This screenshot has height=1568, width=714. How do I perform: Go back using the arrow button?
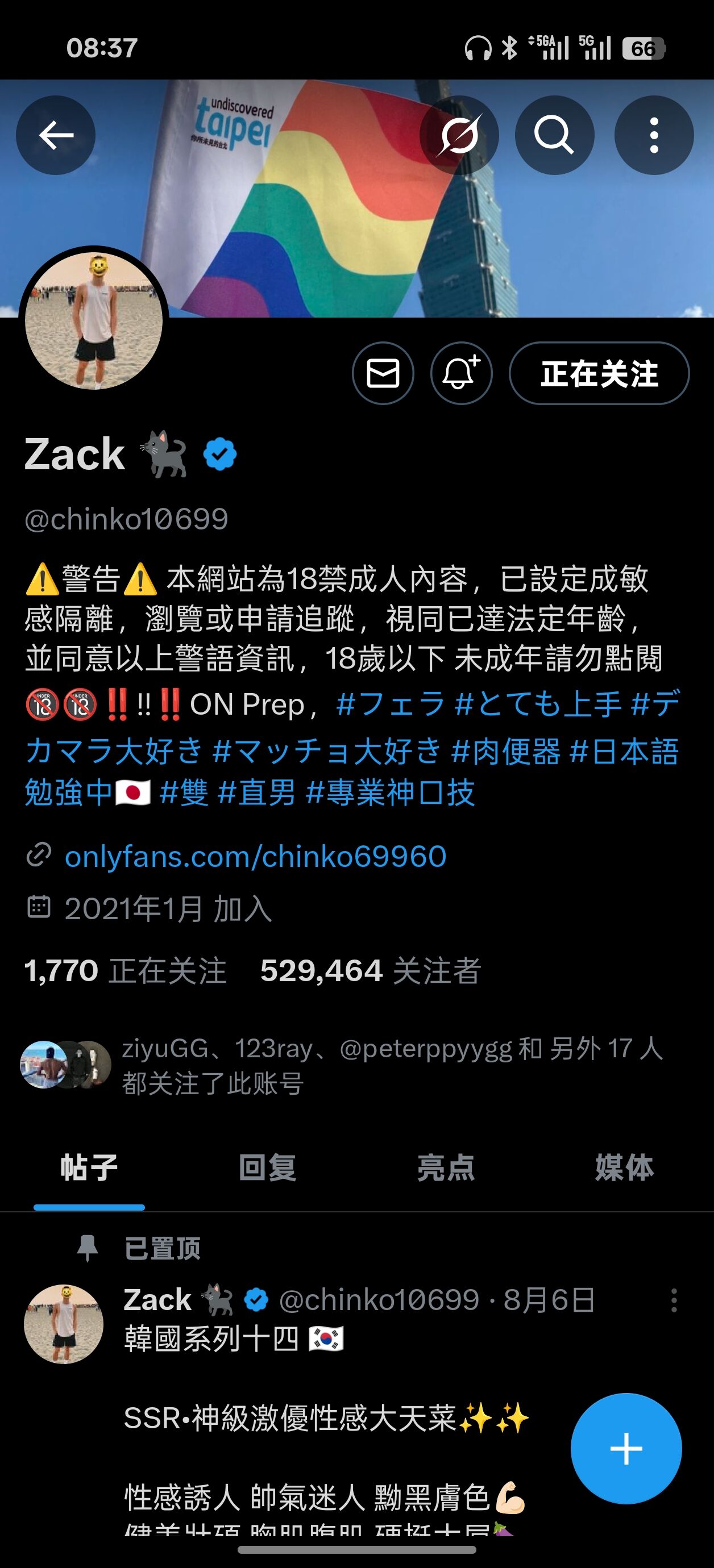[x=56, y=135]
